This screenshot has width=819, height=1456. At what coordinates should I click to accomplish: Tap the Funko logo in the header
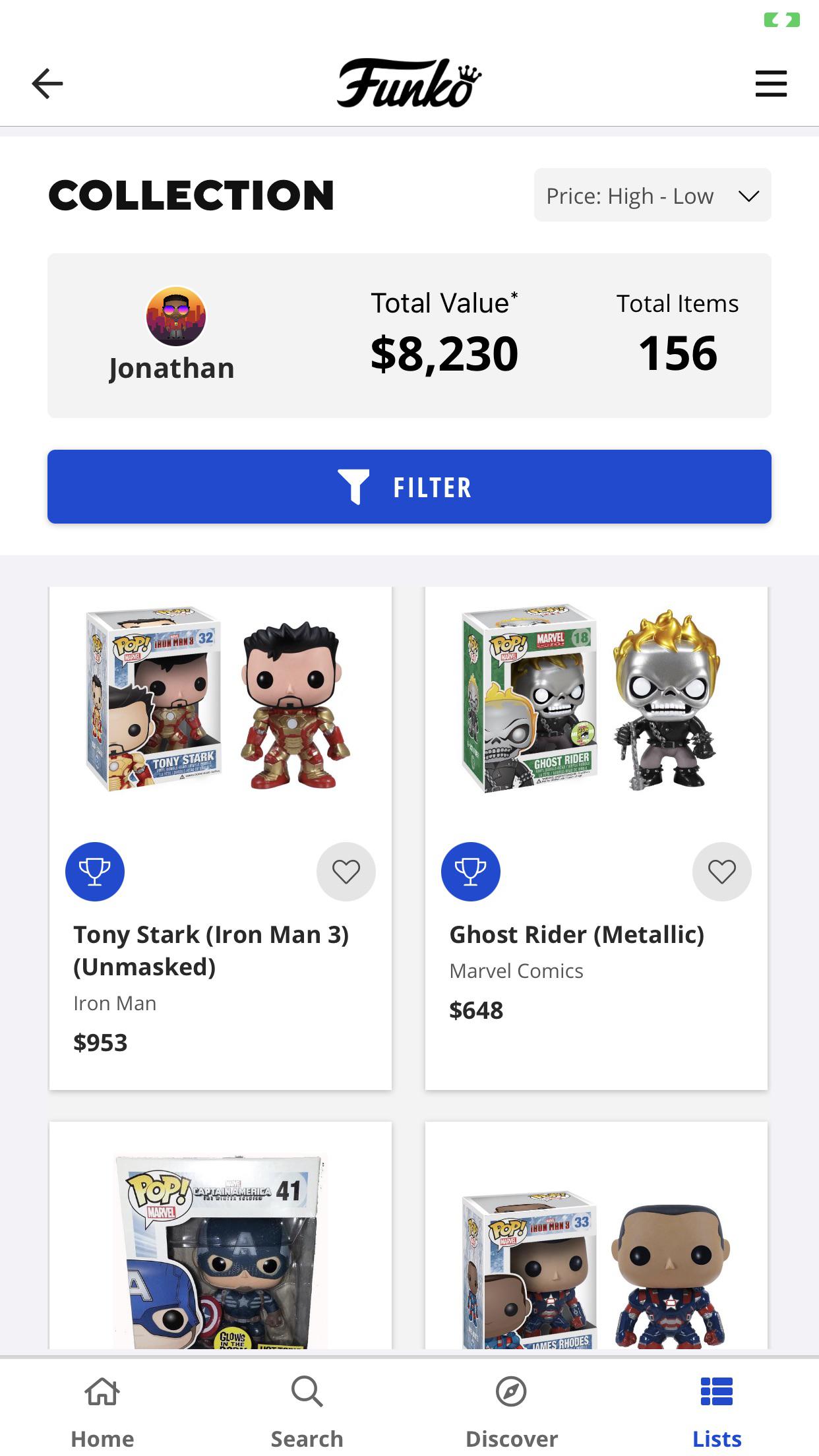pyautogui.click(x=409, y=82)
